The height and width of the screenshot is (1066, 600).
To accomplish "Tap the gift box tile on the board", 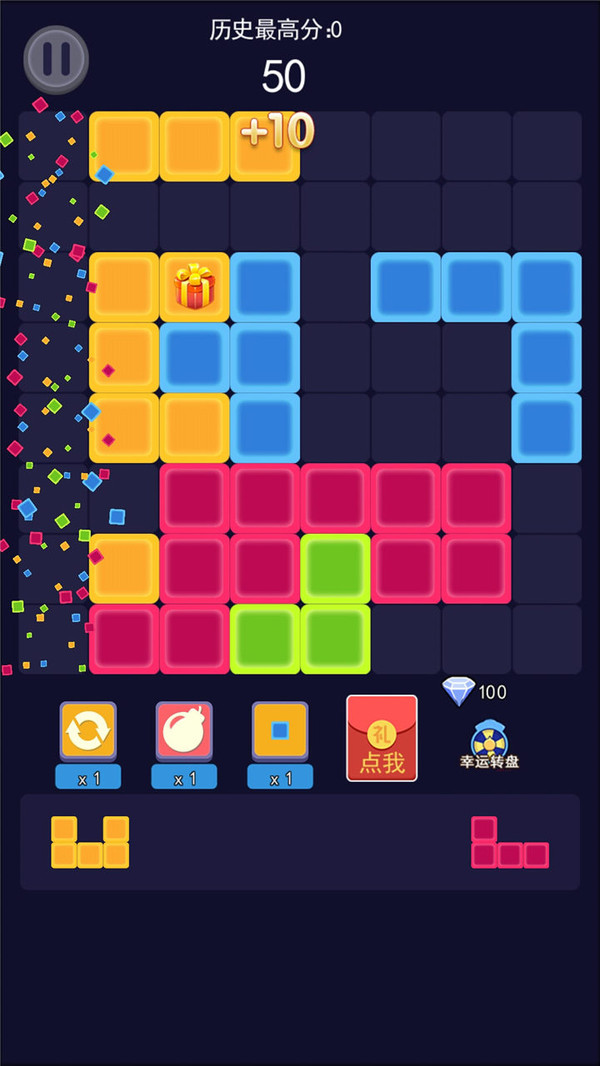I will tap(194, 287).
